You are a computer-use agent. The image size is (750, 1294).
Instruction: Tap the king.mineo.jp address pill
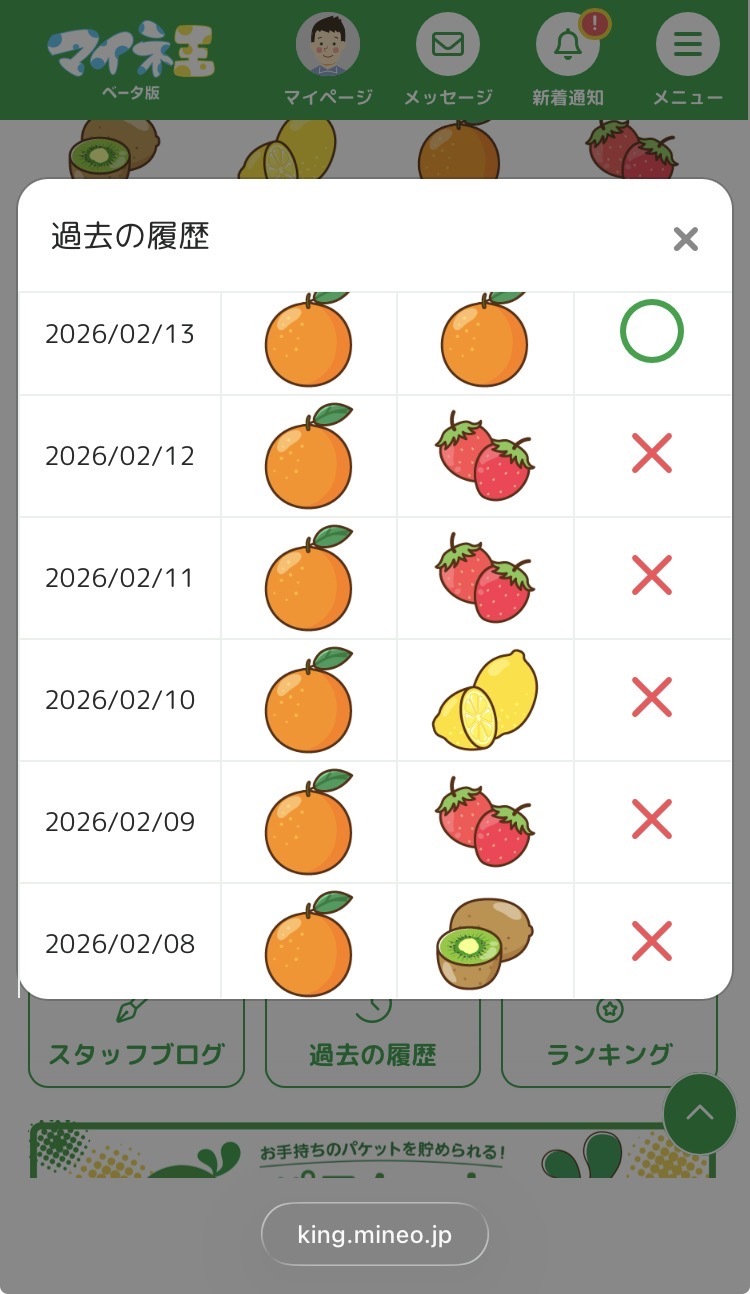click(374, 1234)
